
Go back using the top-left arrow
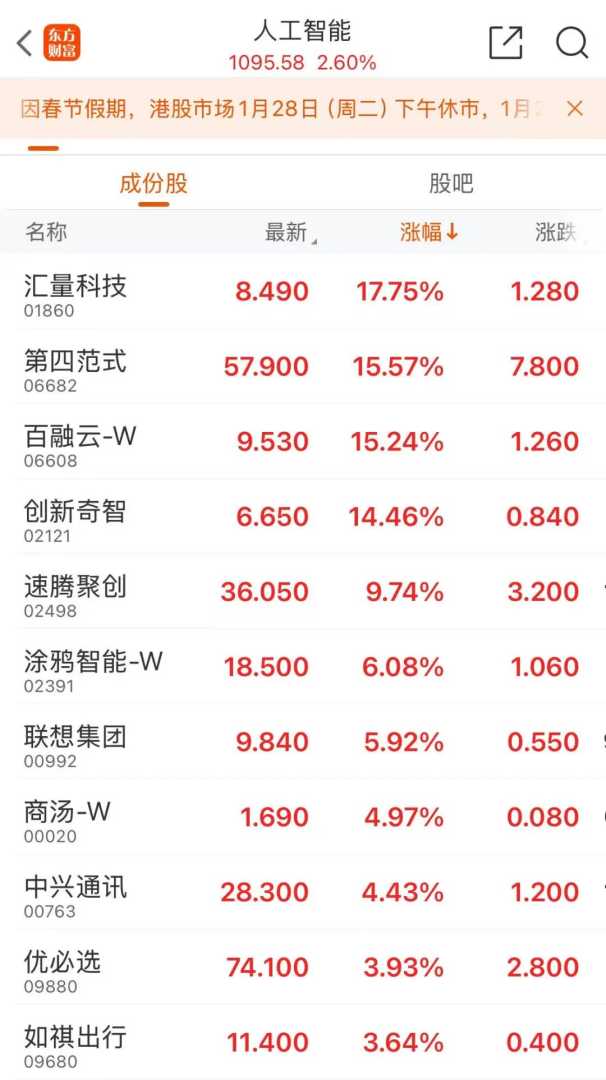25,43
